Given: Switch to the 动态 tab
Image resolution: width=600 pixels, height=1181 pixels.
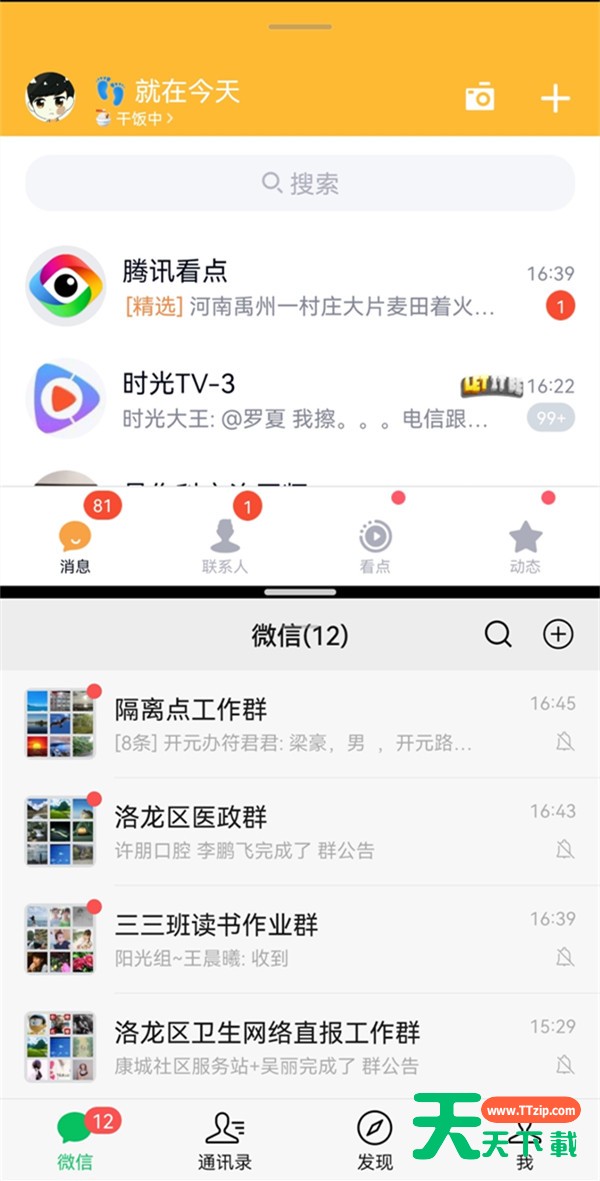Looking at the screenshot, I should [x=525, y=546].
